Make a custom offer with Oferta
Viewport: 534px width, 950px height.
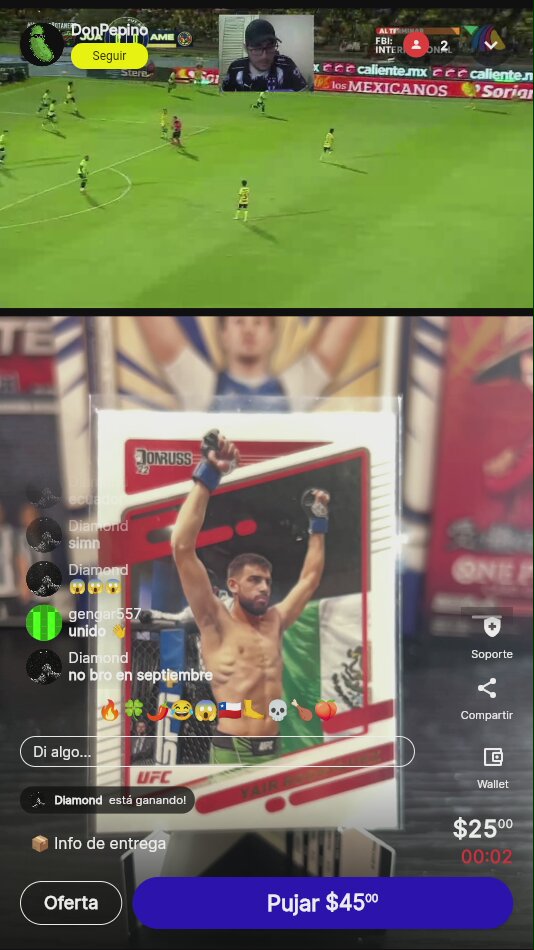pyautogui.click(x=71, y=903)
